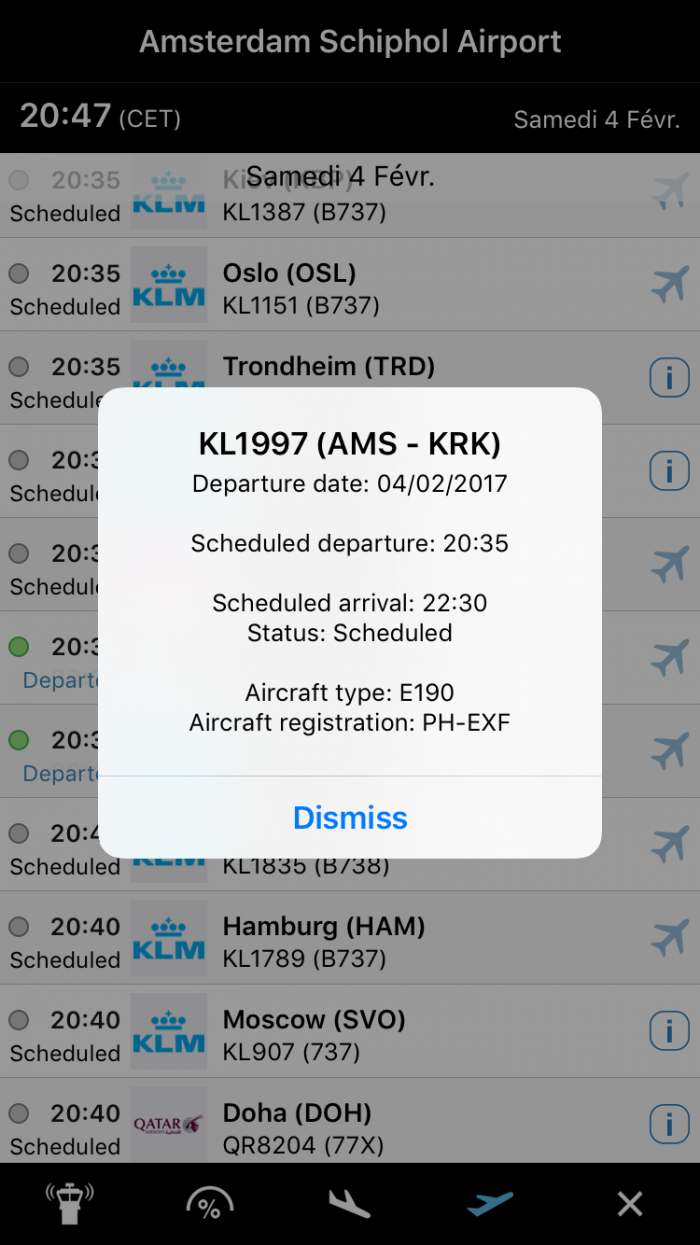Open the percentage gauge tab
This screenshot has width=700, height=1245.
(x=209, y=1204)
